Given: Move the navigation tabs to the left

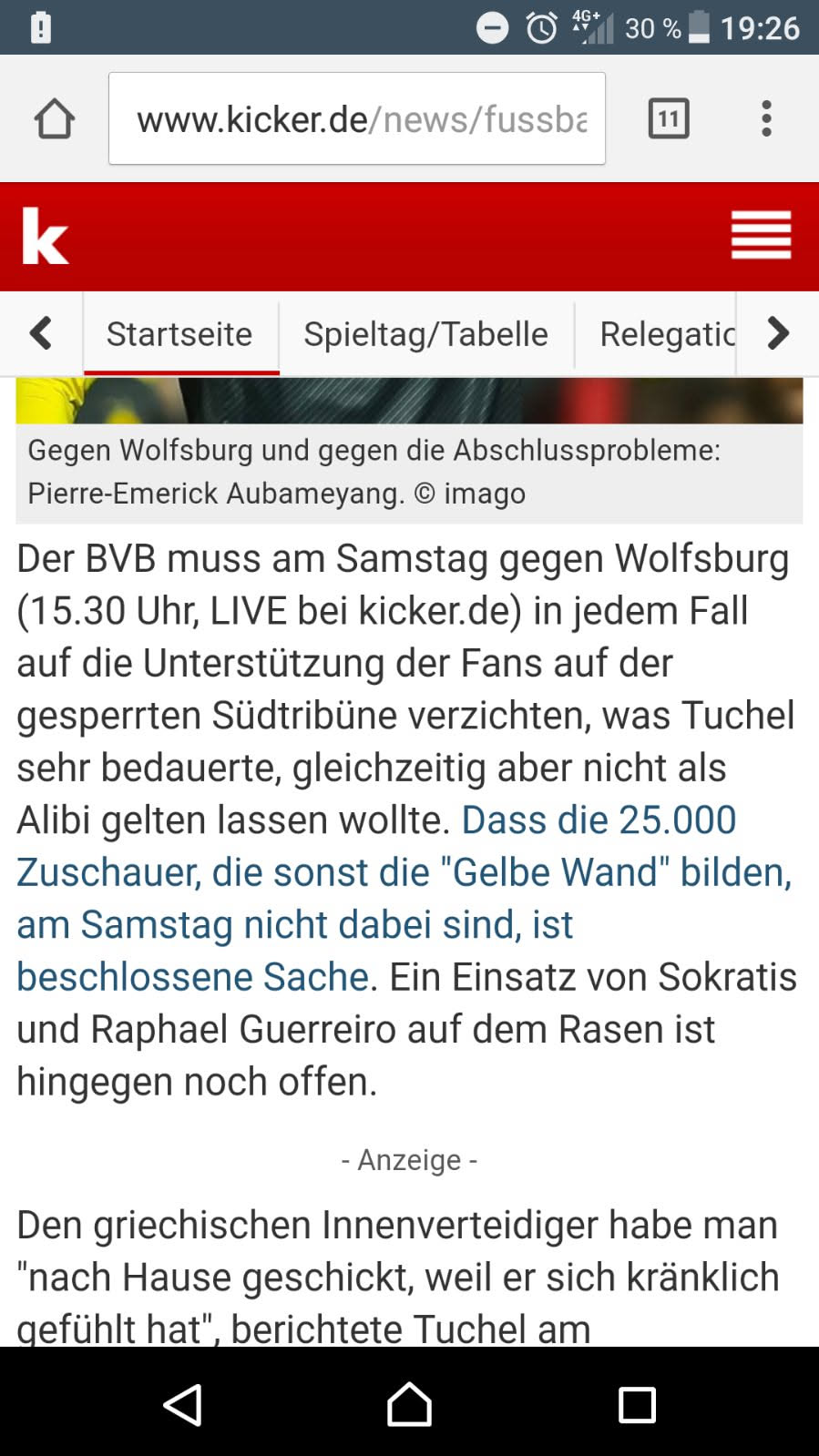Looking at the screenshot, I should (x=41, y=333).
